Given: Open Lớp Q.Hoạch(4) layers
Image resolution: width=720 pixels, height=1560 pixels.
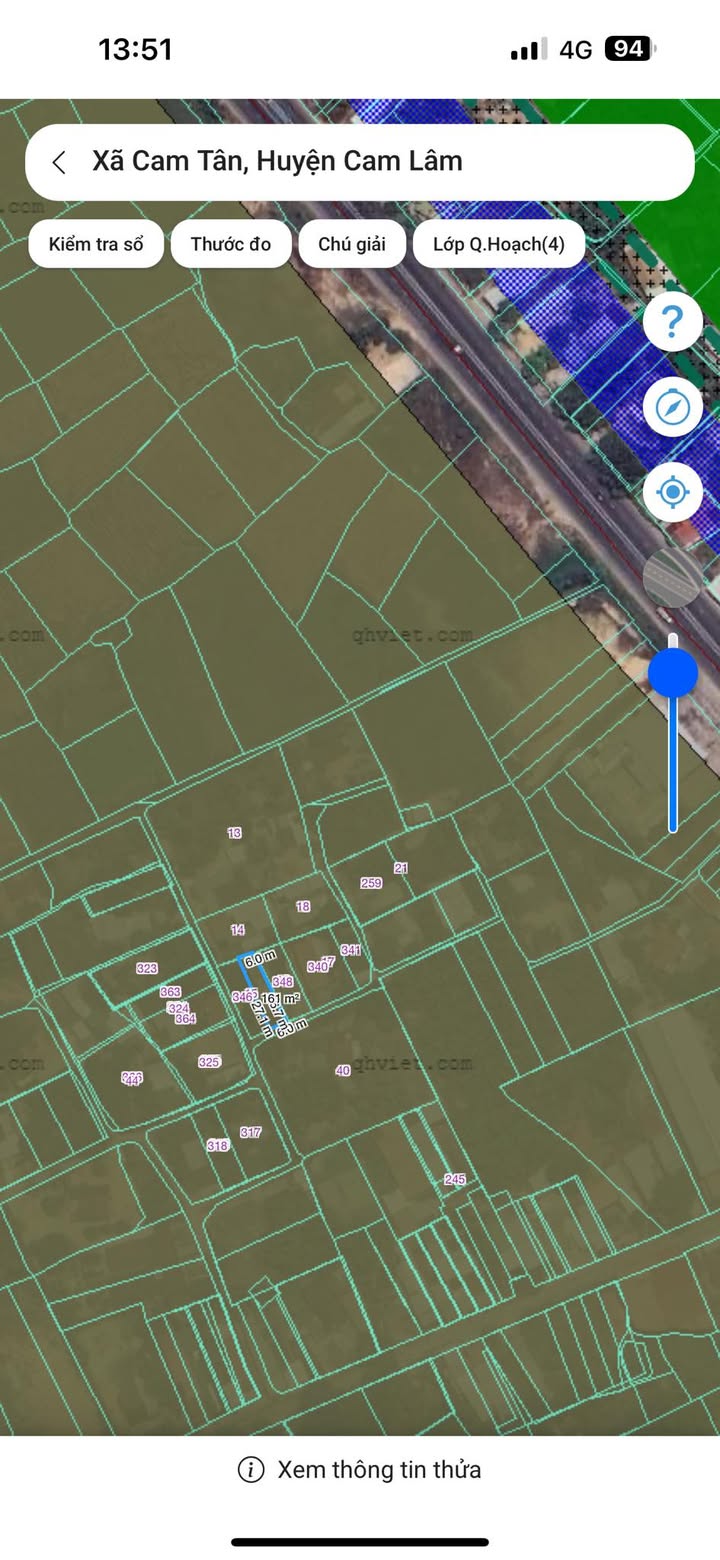Looking at the screenshot, I should tap(499, 244).
